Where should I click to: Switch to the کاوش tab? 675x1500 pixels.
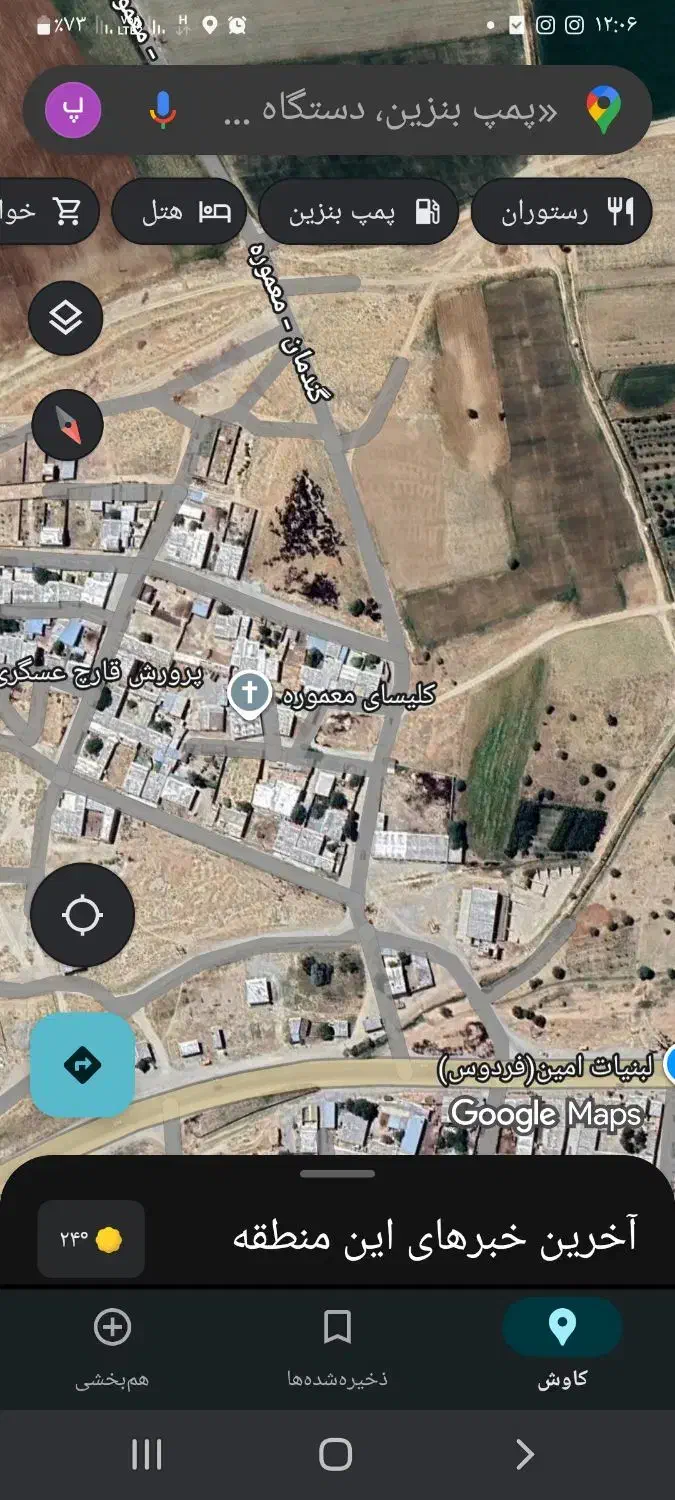click(x=562, y=1350)
